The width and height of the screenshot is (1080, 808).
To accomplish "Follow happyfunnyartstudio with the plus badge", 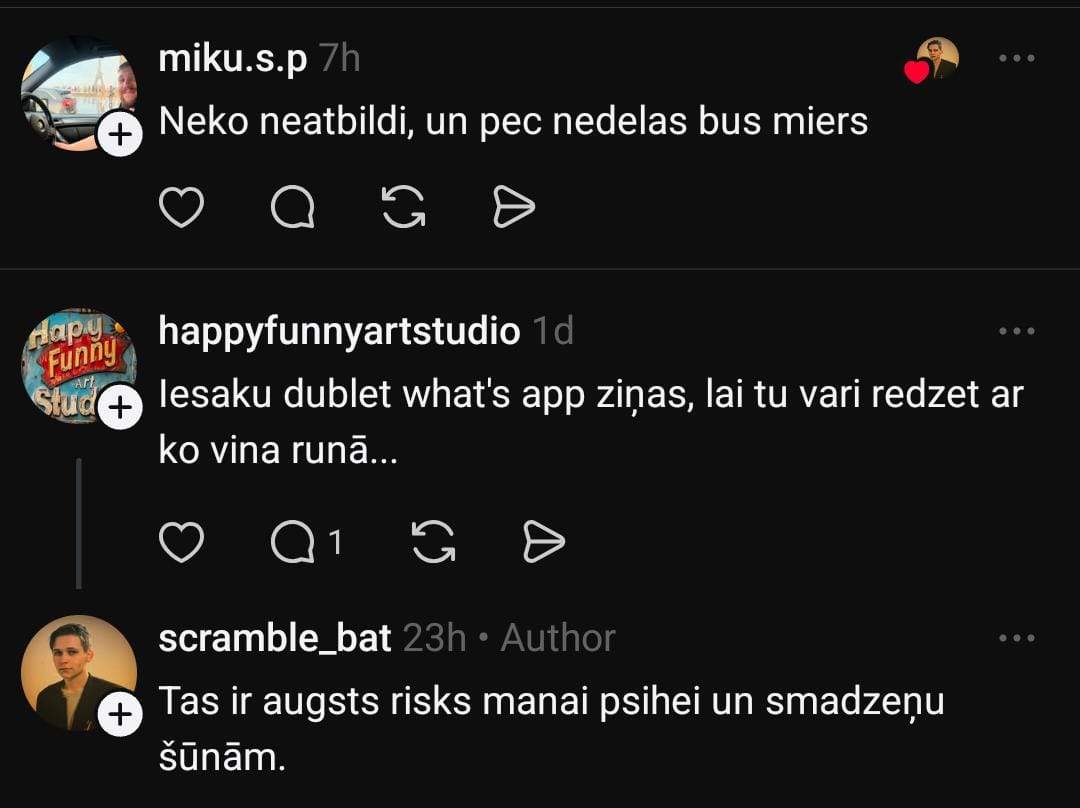I will (x=119, y=408).
